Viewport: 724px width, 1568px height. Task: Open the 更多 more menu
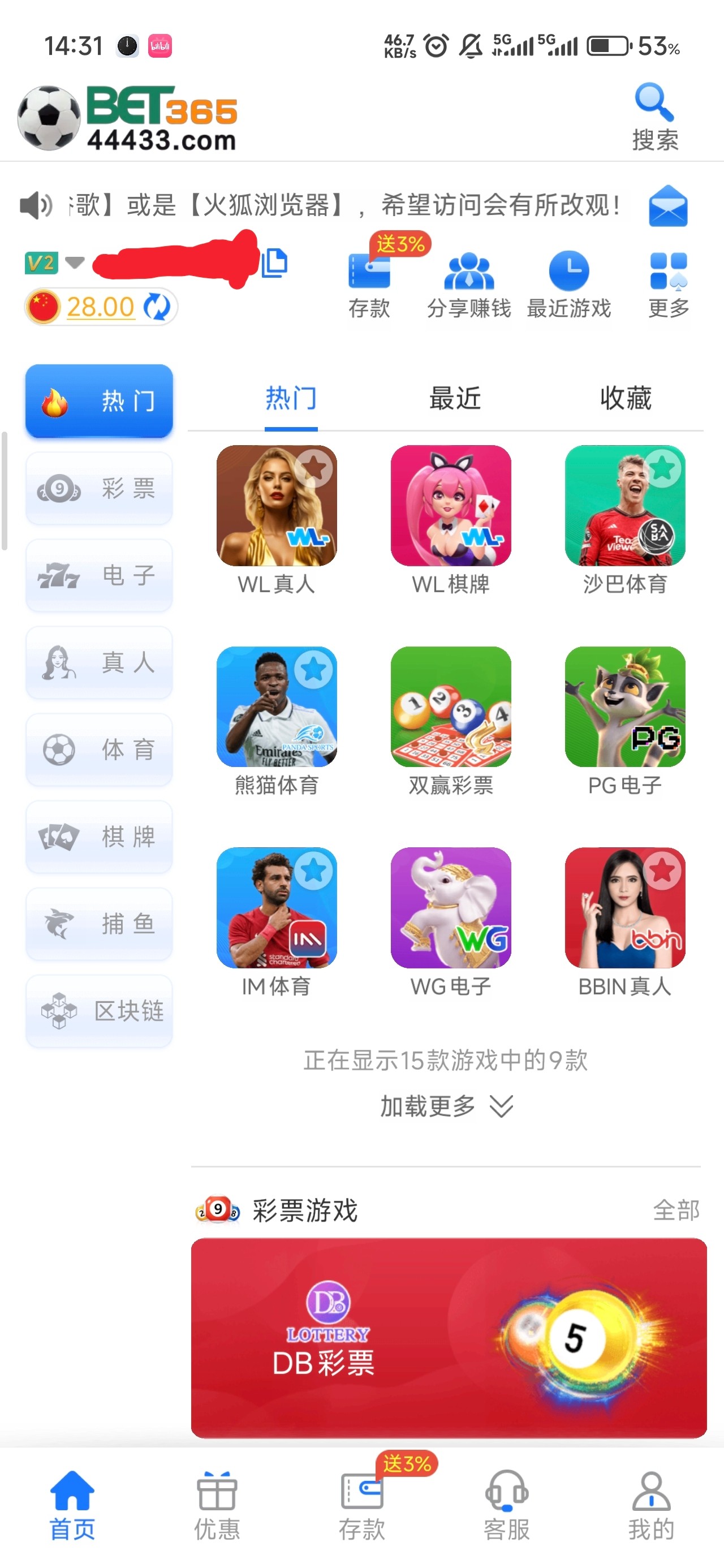point(668,286)
